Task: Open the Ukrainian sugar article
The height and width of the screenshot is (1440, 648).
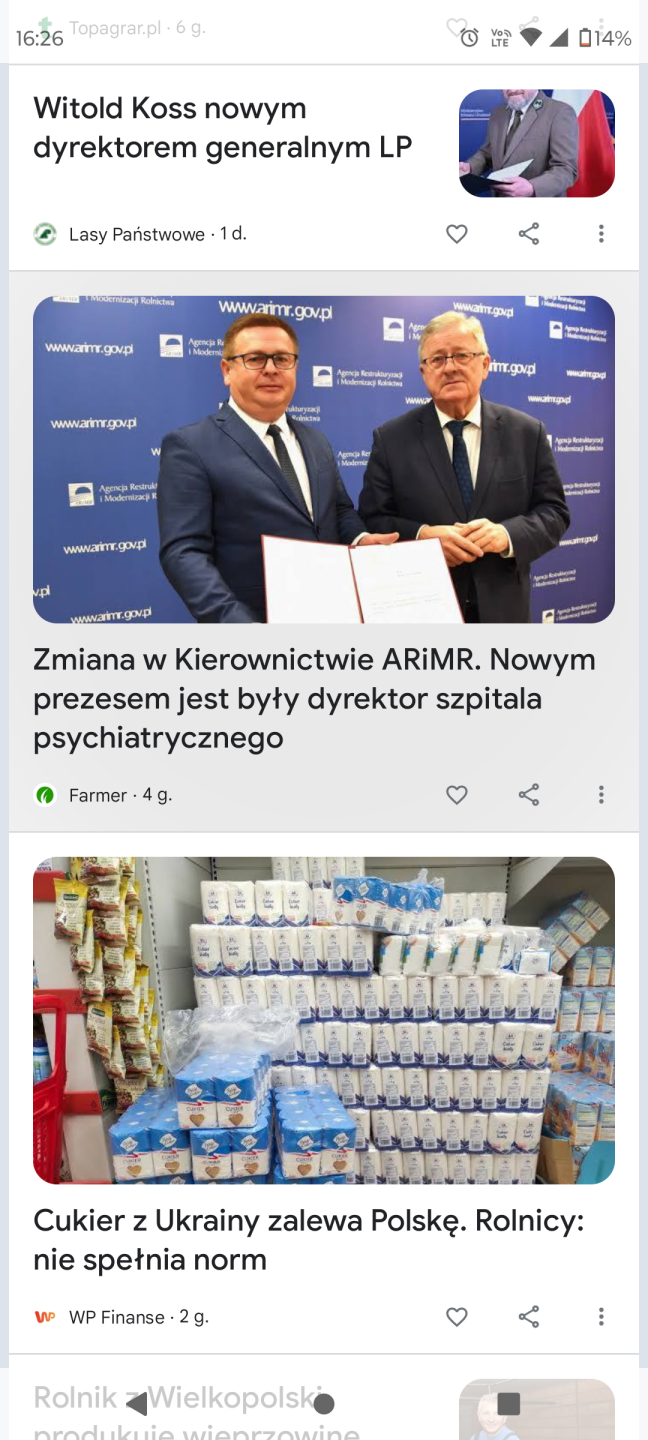Action: [308, 1240]
